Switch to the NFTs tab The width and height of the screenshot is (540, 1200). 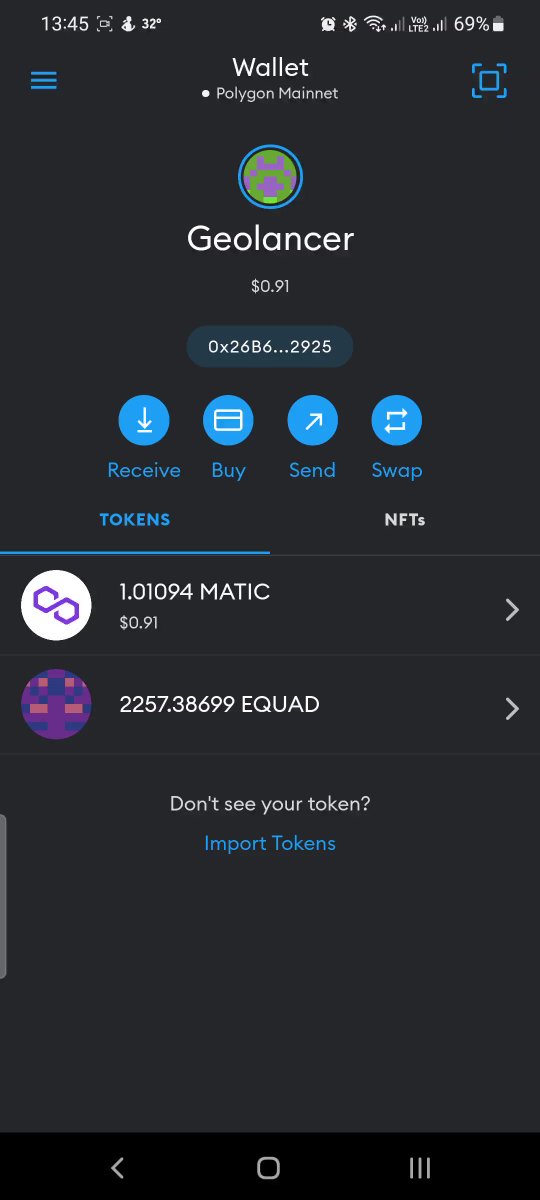[405, 520]
